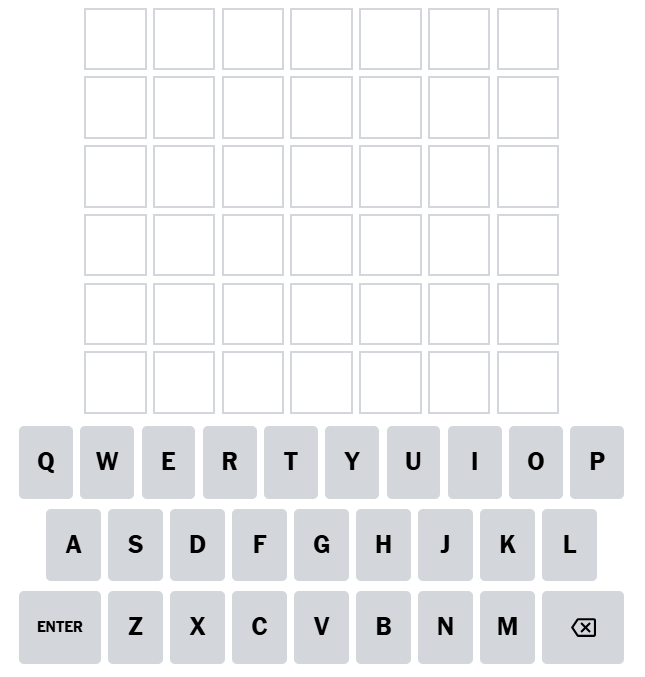
Task: Select the letter P key
Action: coord(597,462)
